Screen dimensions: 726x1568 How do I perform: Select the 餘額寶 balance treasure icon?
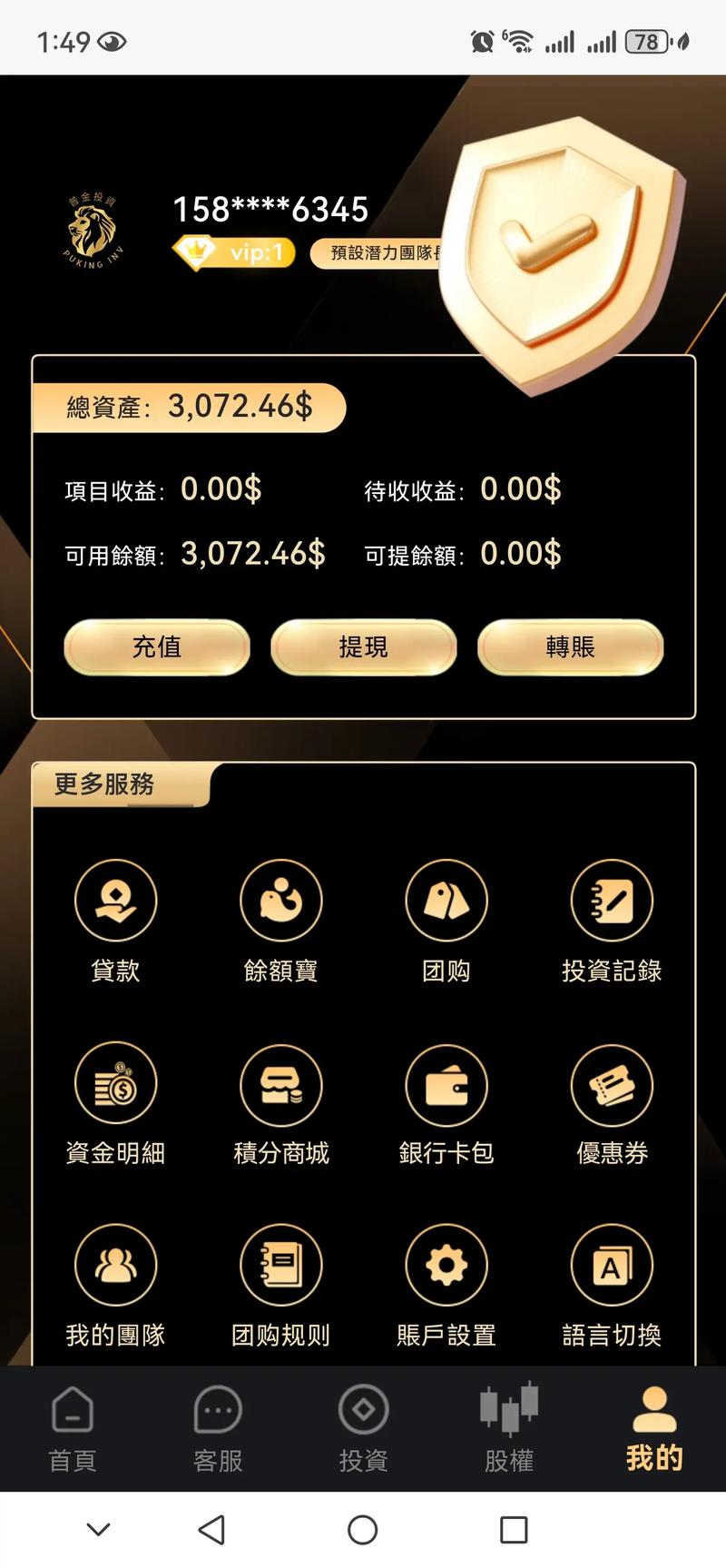(280, 900)
